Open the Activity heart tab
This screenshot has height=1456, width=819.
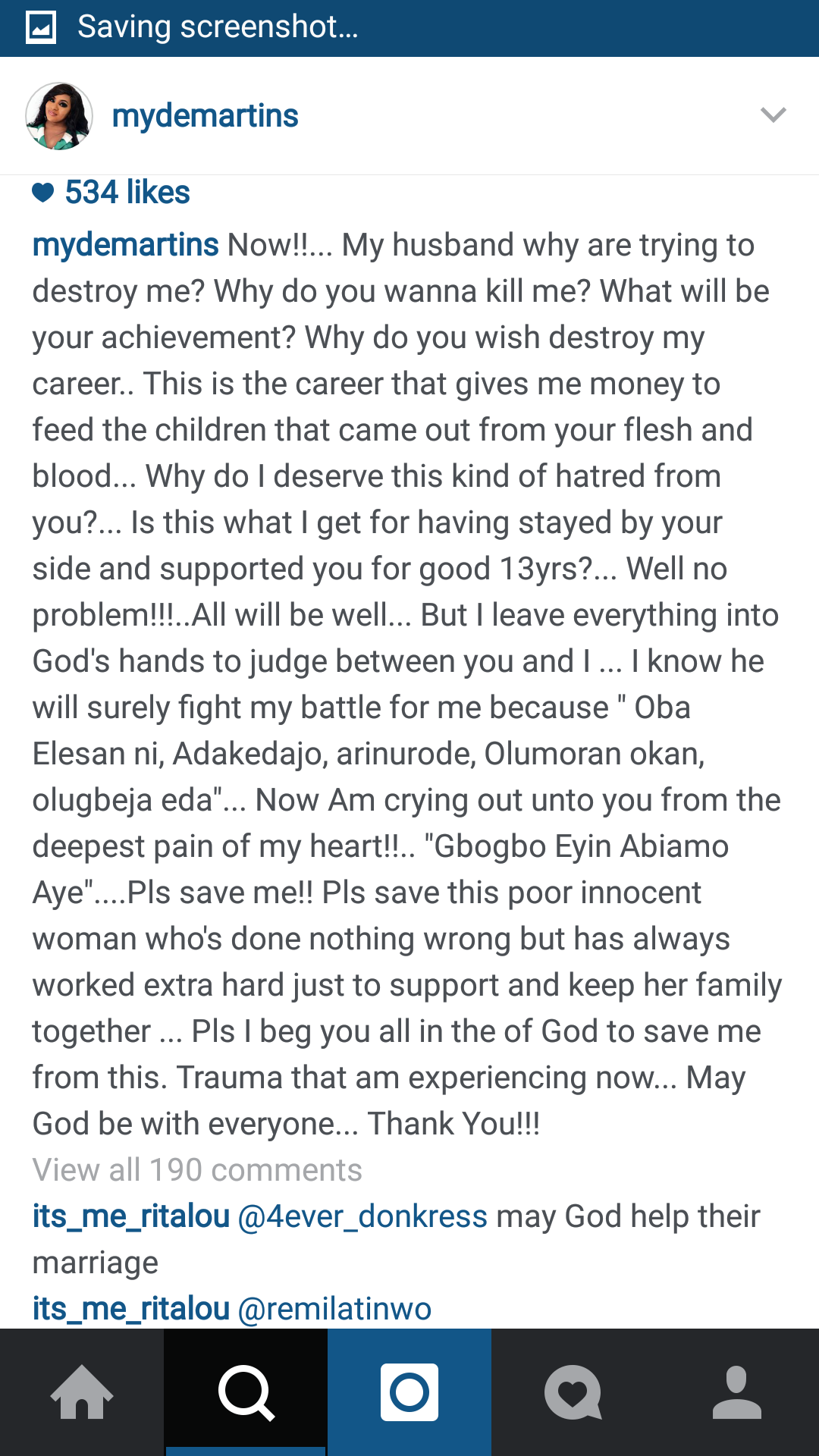pyautogui.click(x=573, y=1392)
